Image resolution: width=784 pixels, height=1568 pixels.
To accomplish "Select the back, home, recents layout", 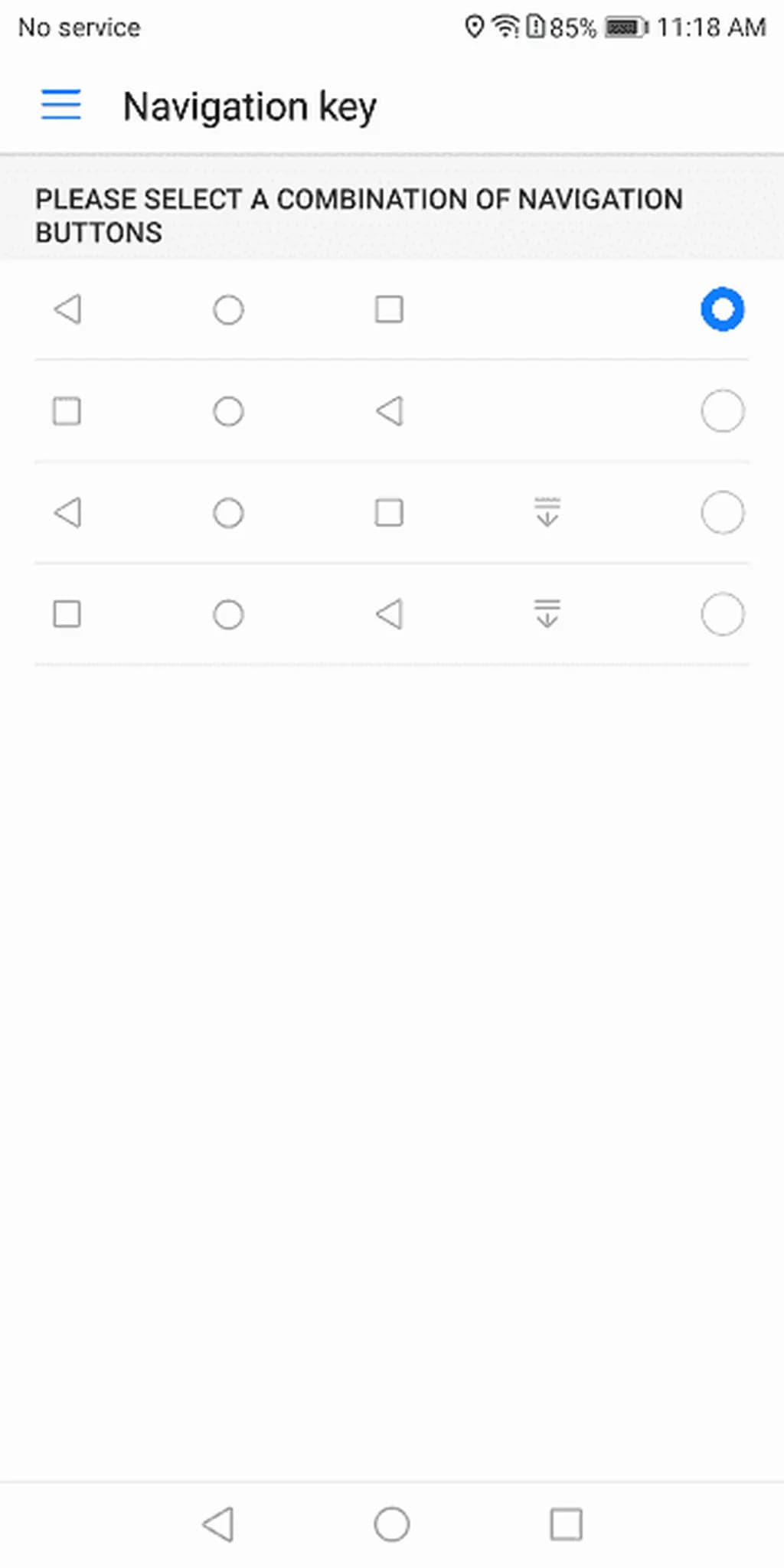I will point(722,309).
